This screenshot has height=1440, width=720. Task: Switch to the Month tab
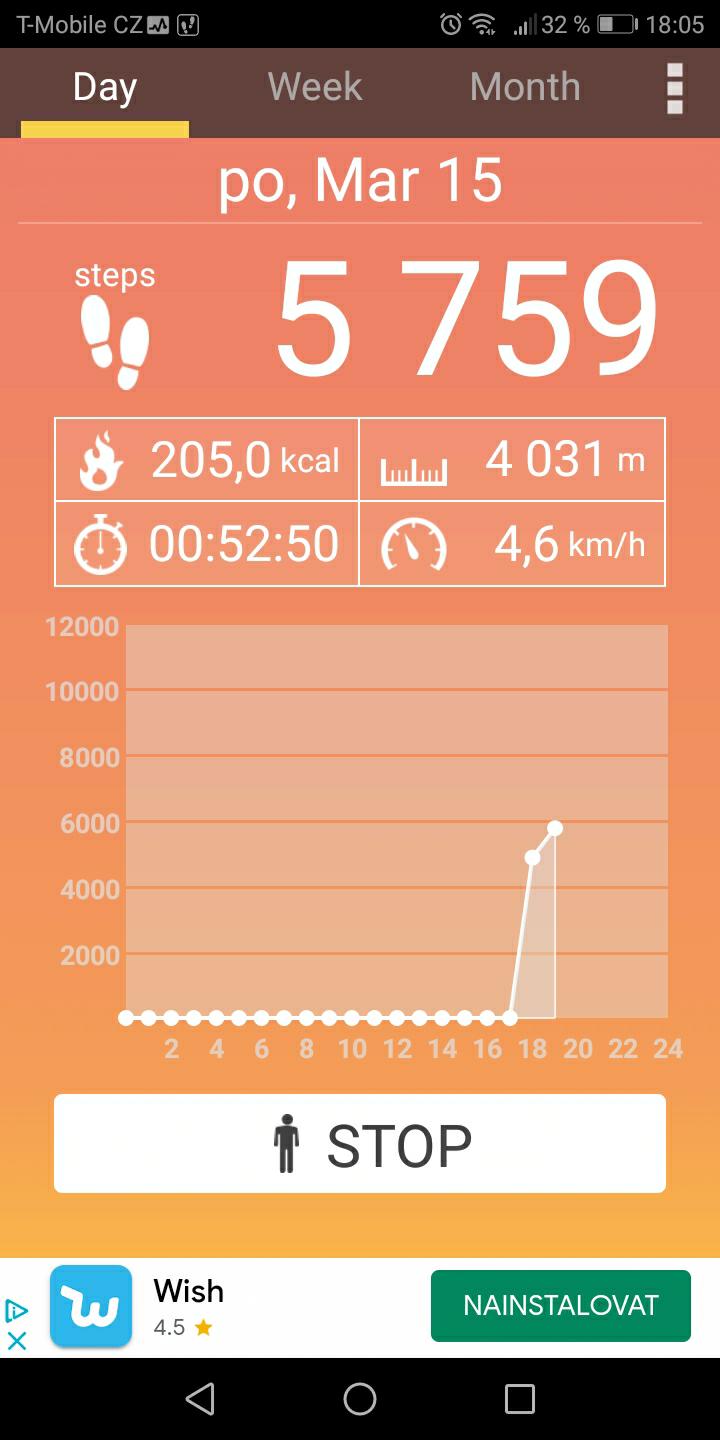(x=525, y=88)
